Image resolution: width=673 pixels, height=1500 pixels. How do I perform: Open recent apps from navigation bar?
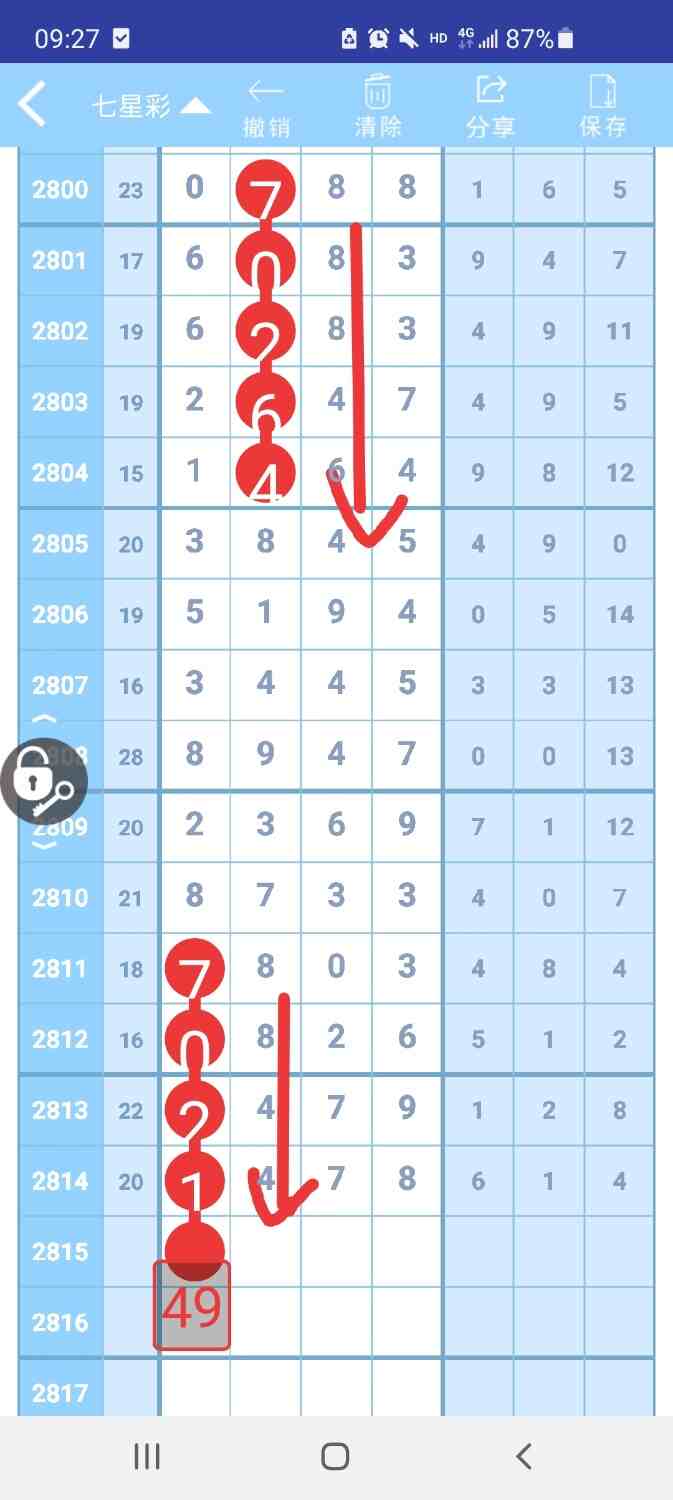[x=147, y=1457]
